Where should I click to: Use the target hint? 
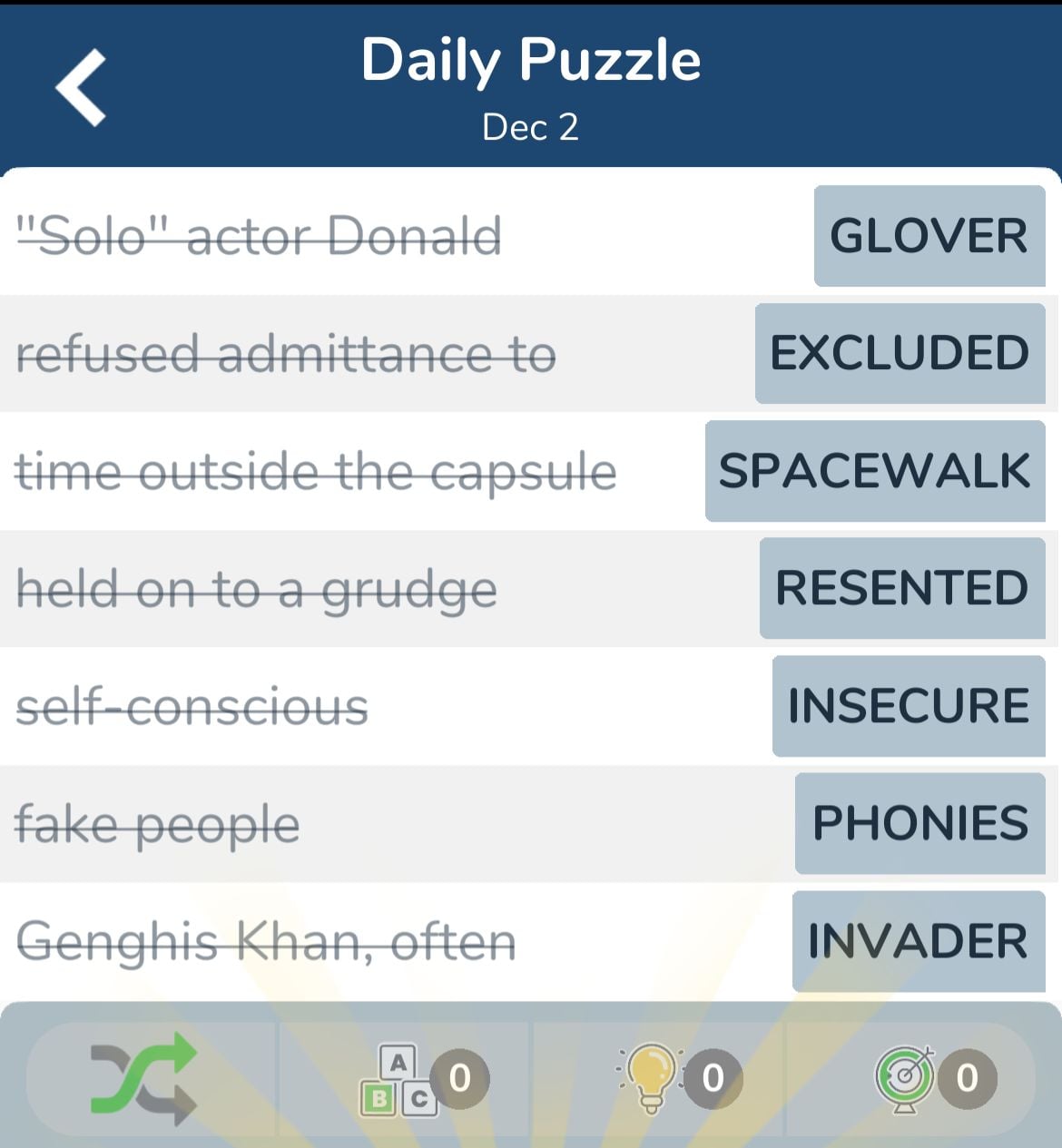coord(904,1079)
